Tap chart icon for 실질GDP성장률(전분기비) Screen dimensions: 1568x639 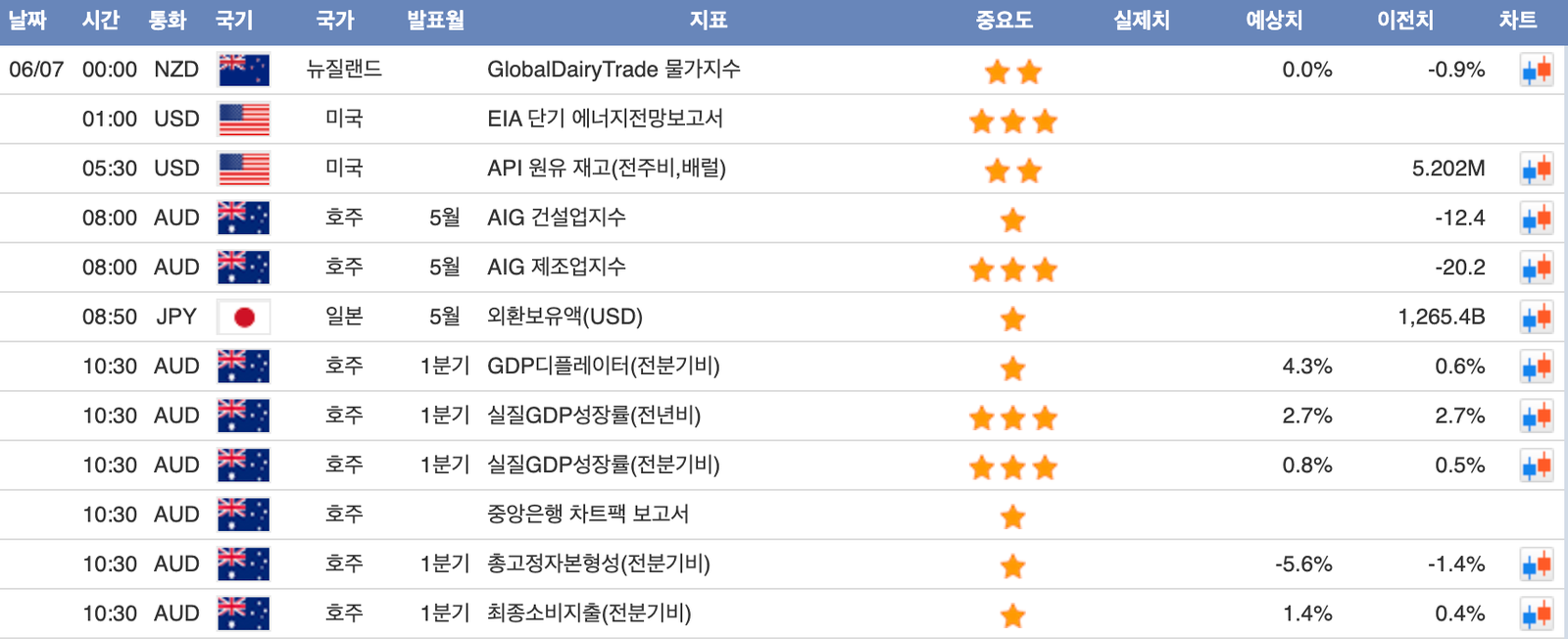1537,466
